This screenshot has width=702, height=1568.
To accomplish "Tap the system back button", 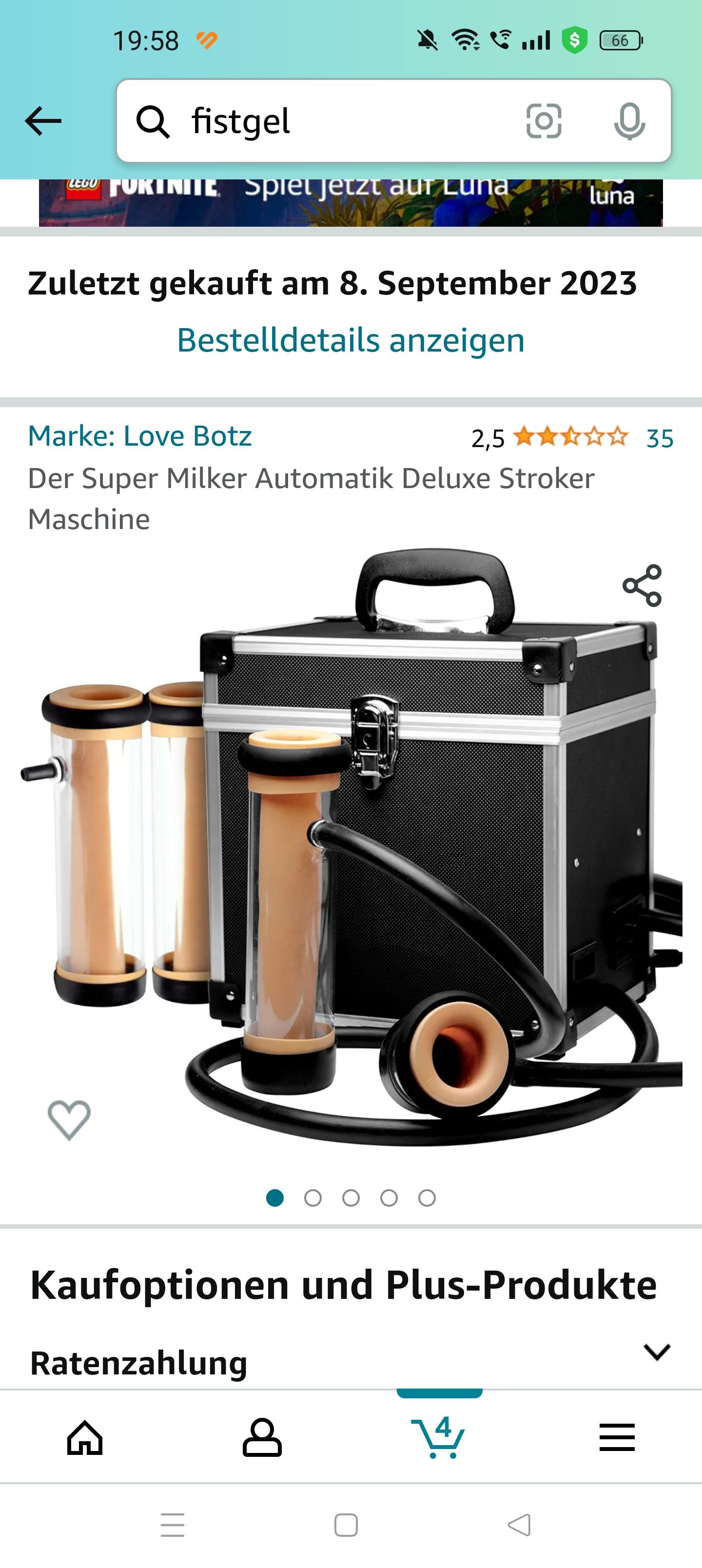I will 519,1526.
